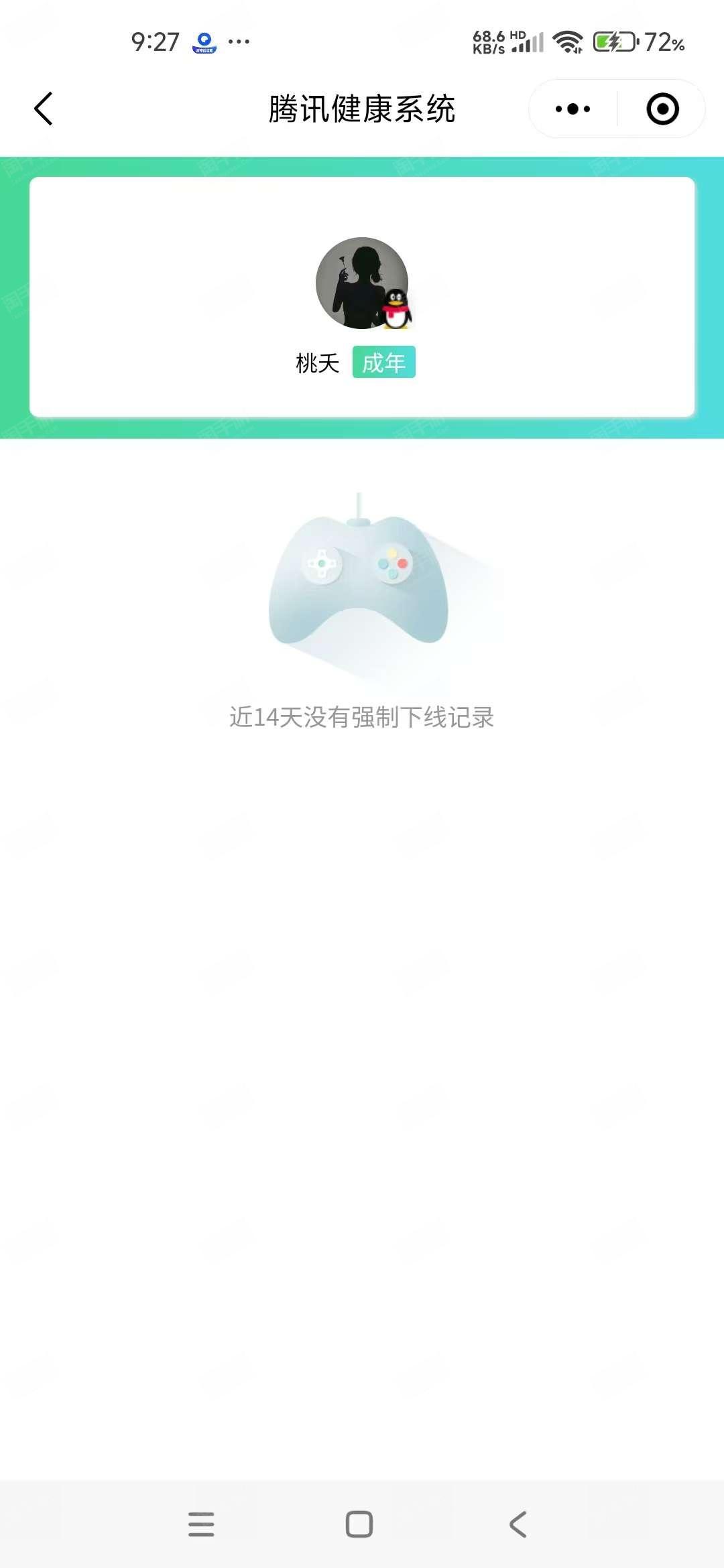Image resolution: width=724 pixels, height=1568 pixels.
Task: Close the mini program with the circle button
Action: coord(662,109)
